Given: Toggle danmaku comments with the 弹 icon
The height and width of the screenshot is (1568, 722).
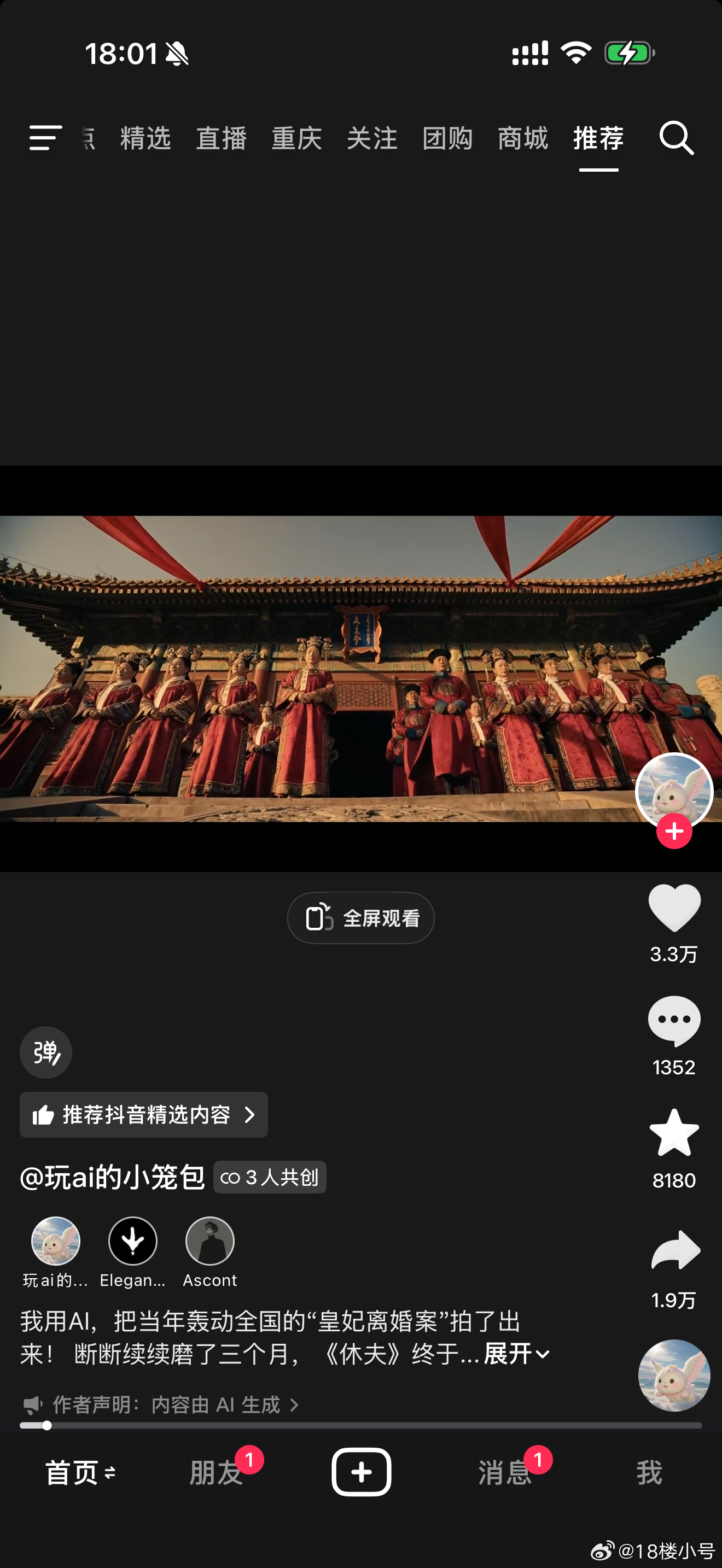Looking at the screenshot, I should (45, 1052).
